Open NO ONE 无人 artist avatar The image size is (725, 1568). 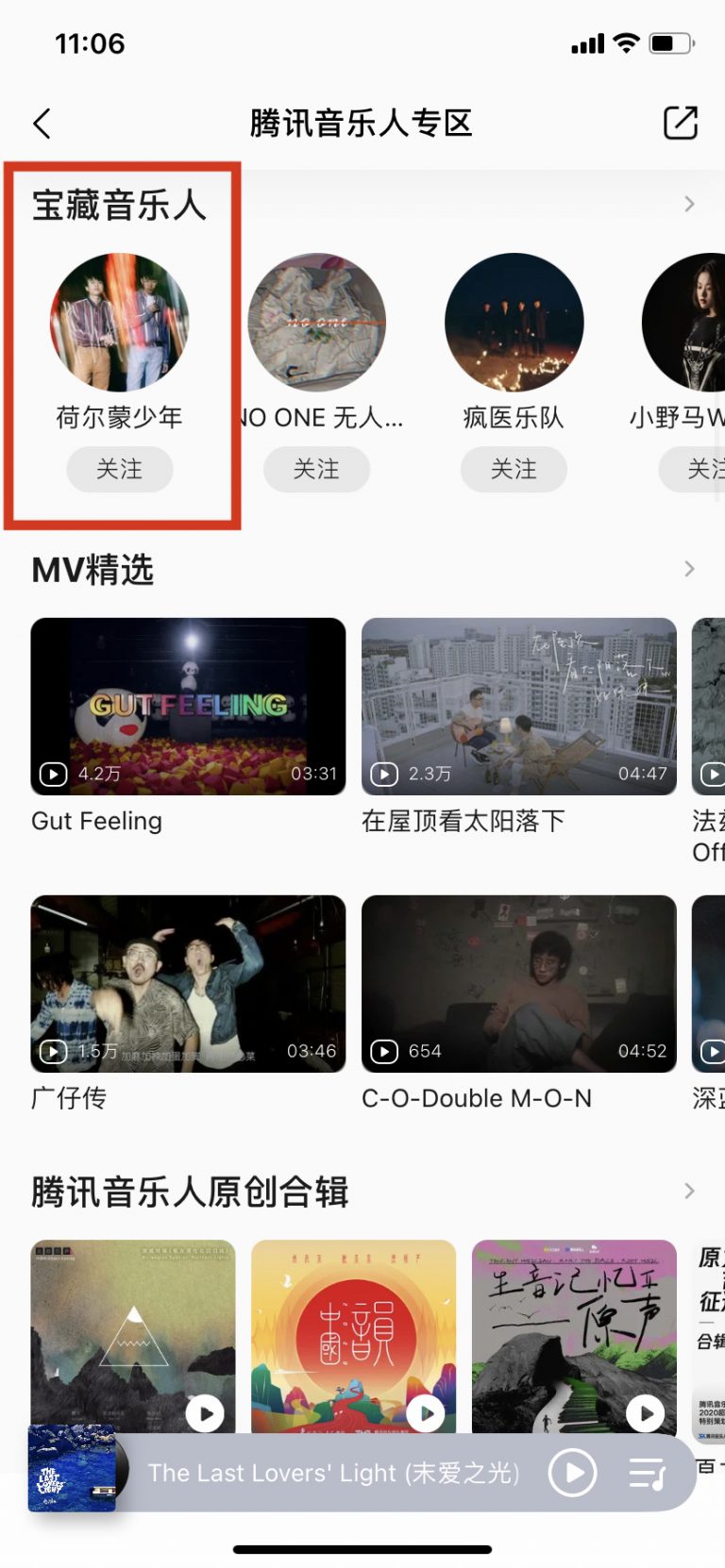coord(316,323)
